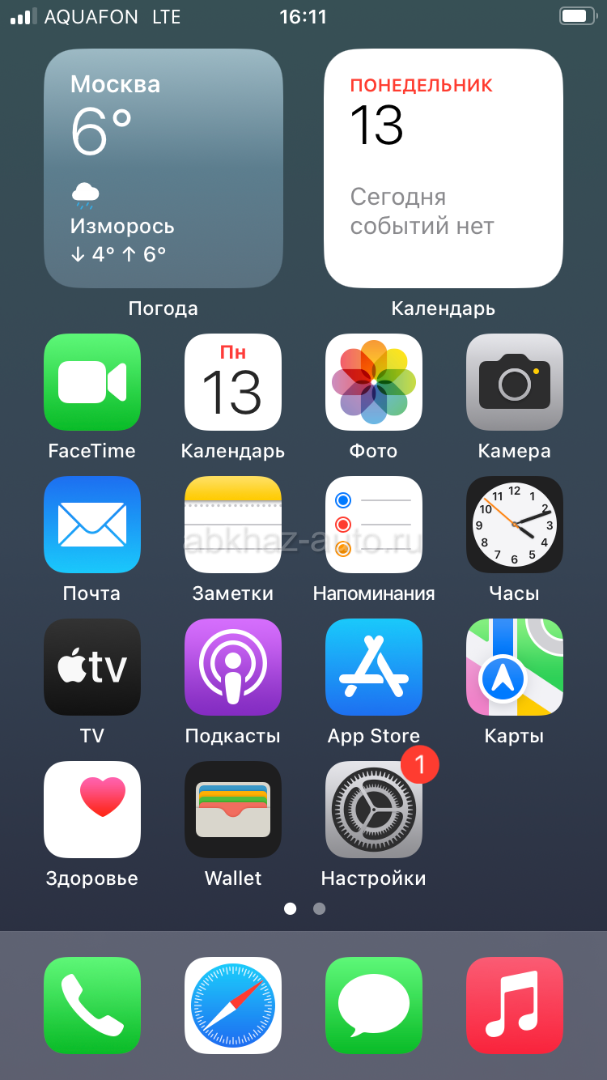The image size is (607, 1080).
Task: Launch the FaceTime app
Action: [x=92, y=382]
